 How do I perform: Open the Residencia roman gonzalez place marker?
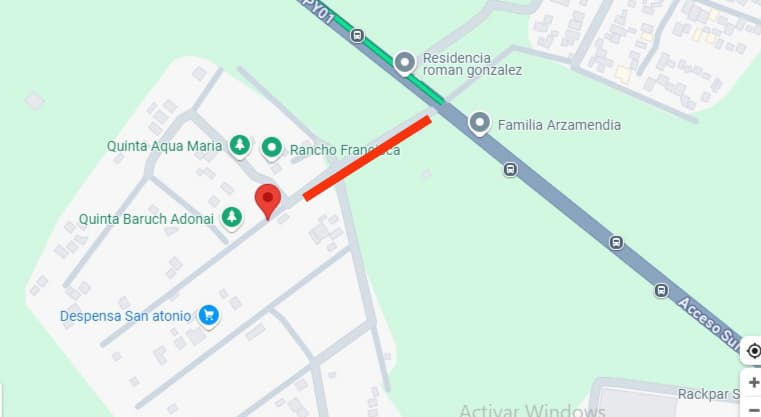click(404, 63)
